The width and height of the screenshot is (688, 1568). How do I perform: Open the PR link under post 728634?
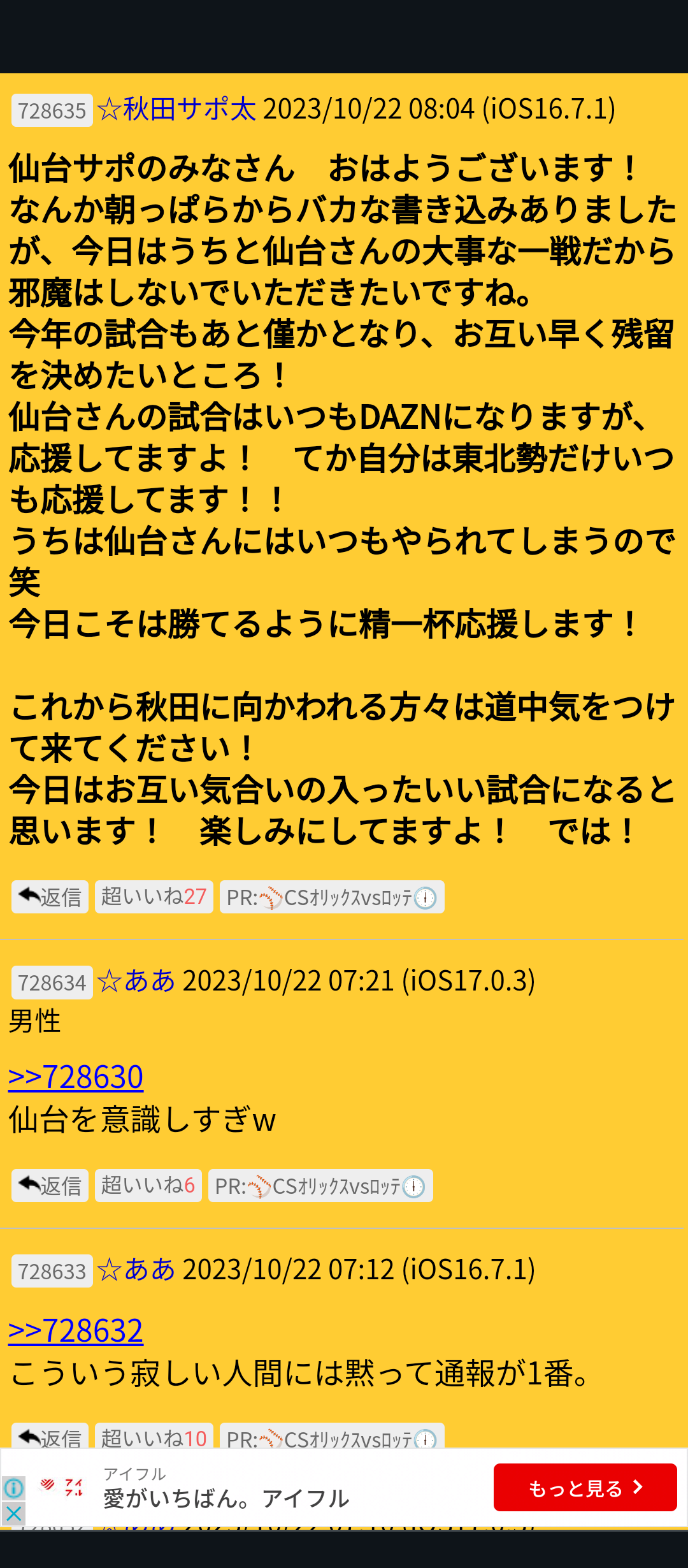(x=320, y=1186)
